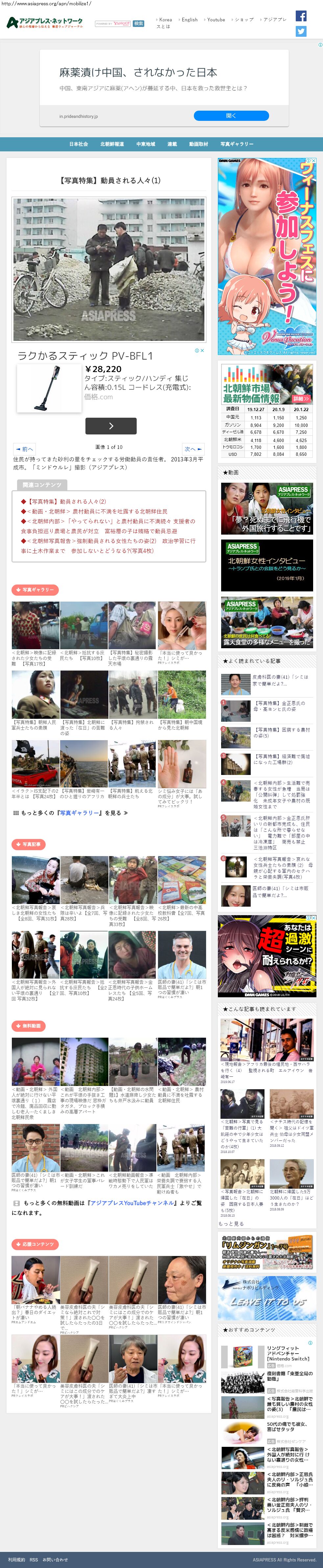Open the Facebook page icon
This screenshot has height=1568, width=323.
tap(301, 16)
